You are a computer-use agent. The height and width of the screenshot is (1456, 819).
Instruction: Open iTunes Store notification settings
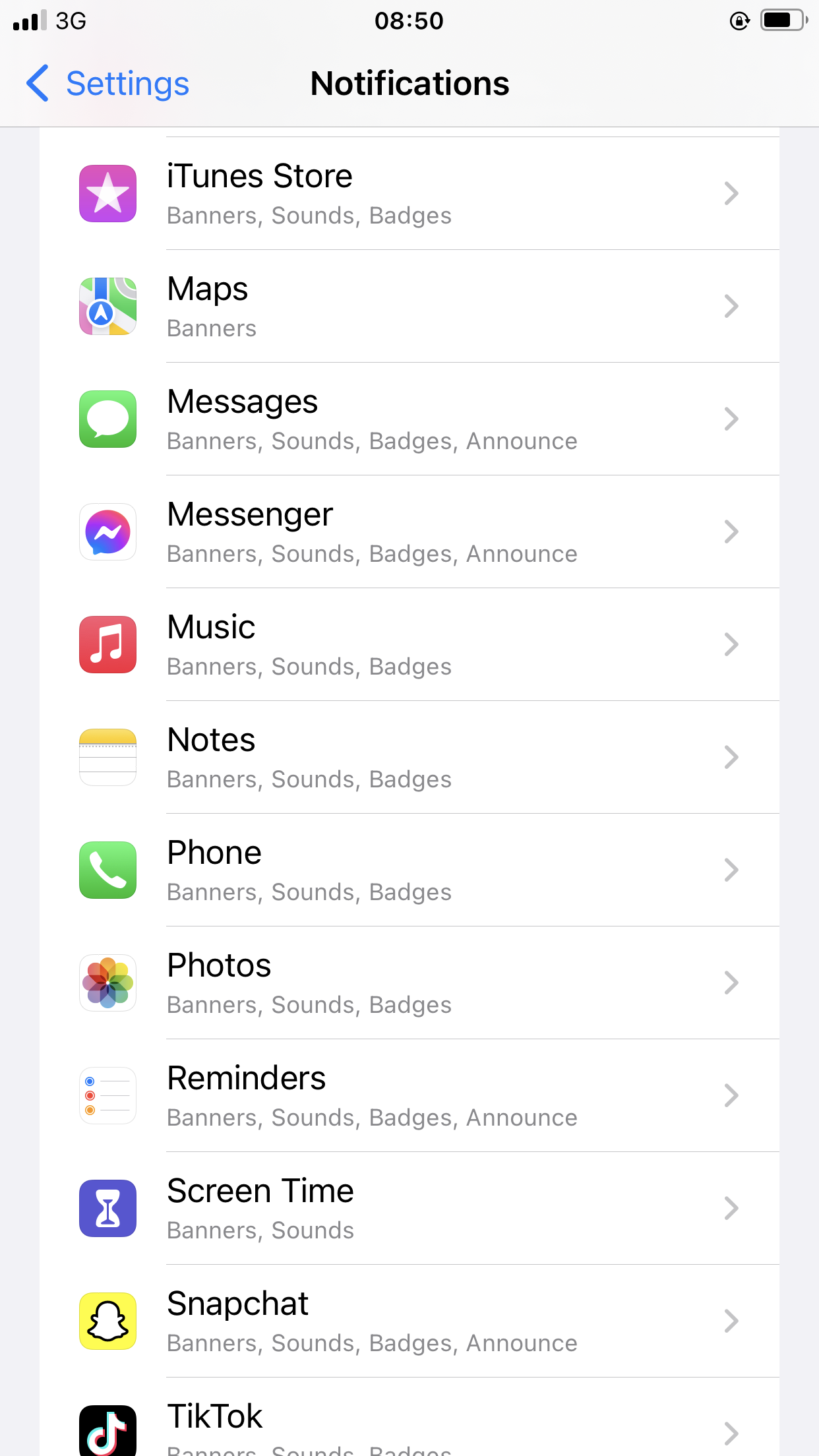click(409, 194)
